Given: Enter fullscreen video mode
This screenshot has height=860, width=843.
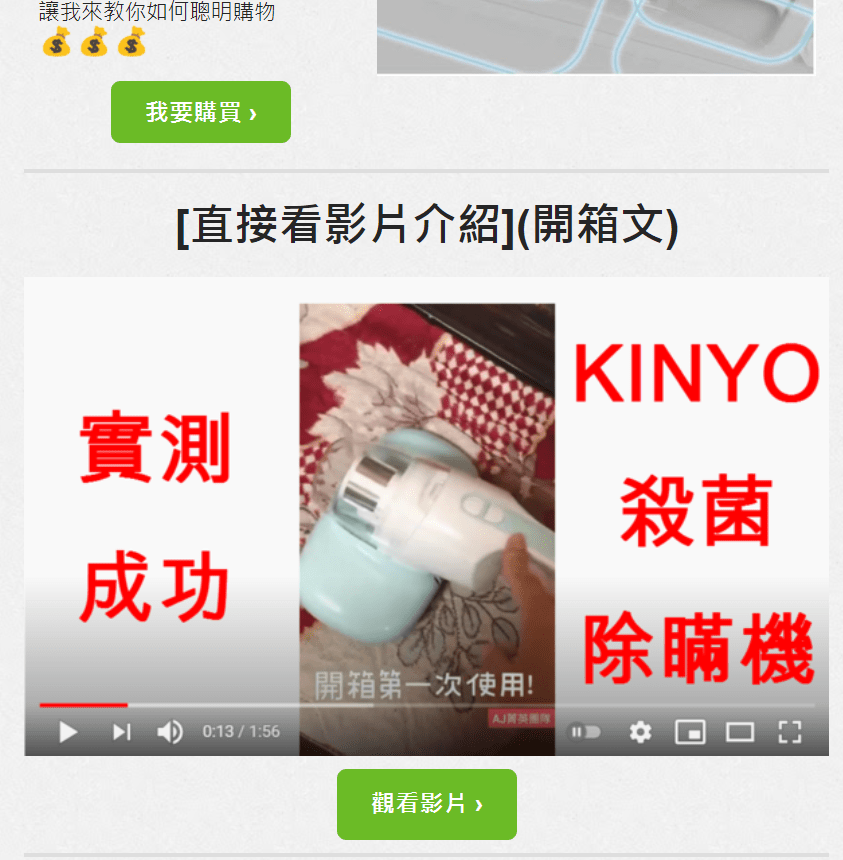Looking at the screenshot, I should (790, 732).
